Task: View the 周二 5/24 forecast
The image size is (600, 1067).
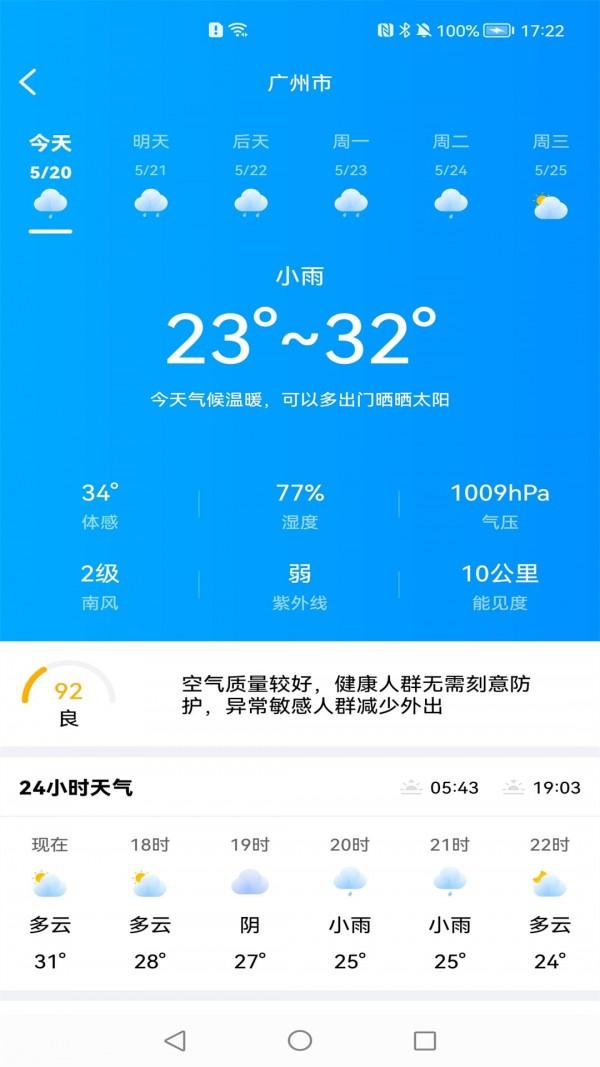Action: [x=450, y=178]
